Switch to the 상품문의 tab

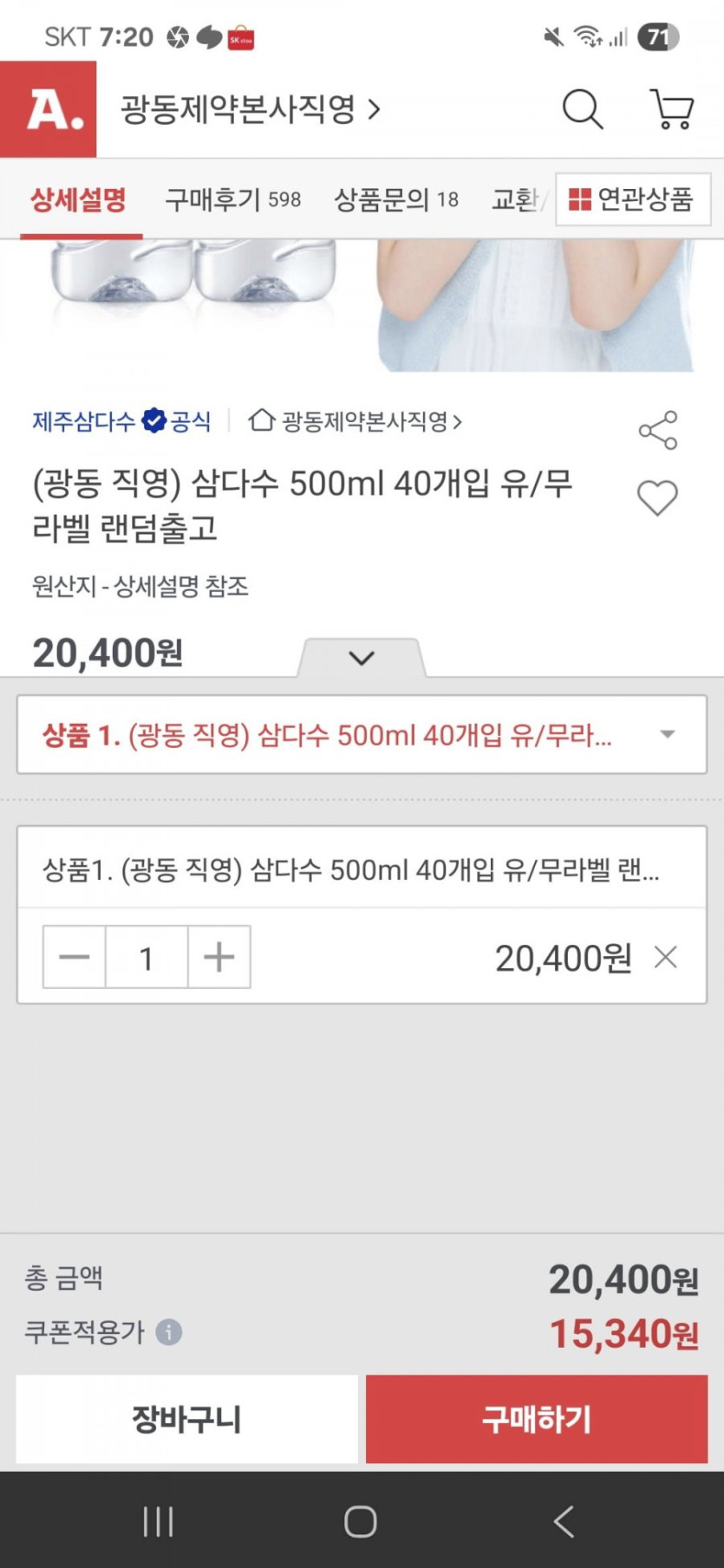click(395, 199)
